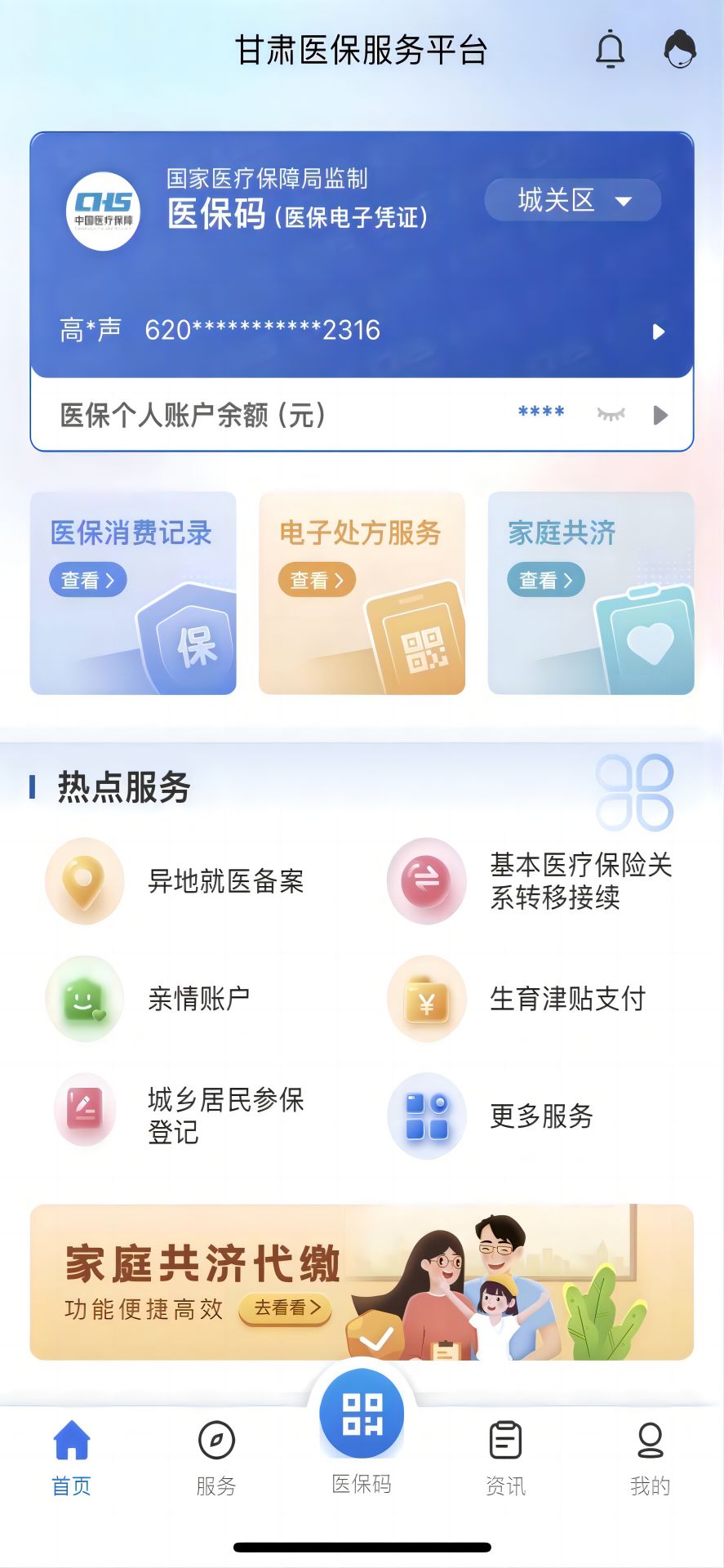This screenshot has height=1568, width=724.
Task: Tap 去看看 on the 家庭共济代缴 banner
Action: coord(286,1308)
